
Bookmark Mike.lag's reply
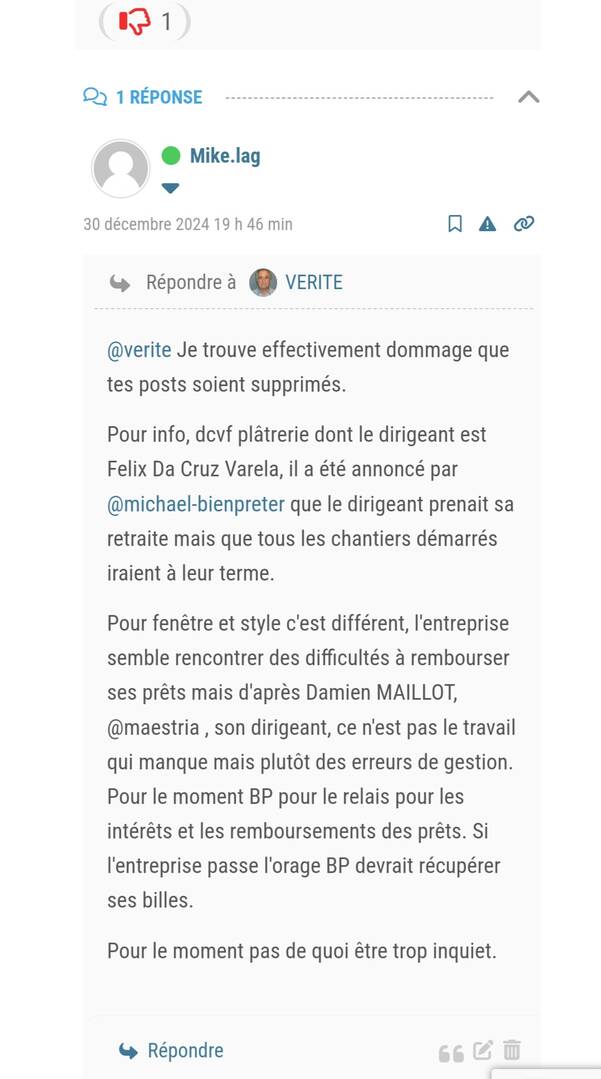455,224
